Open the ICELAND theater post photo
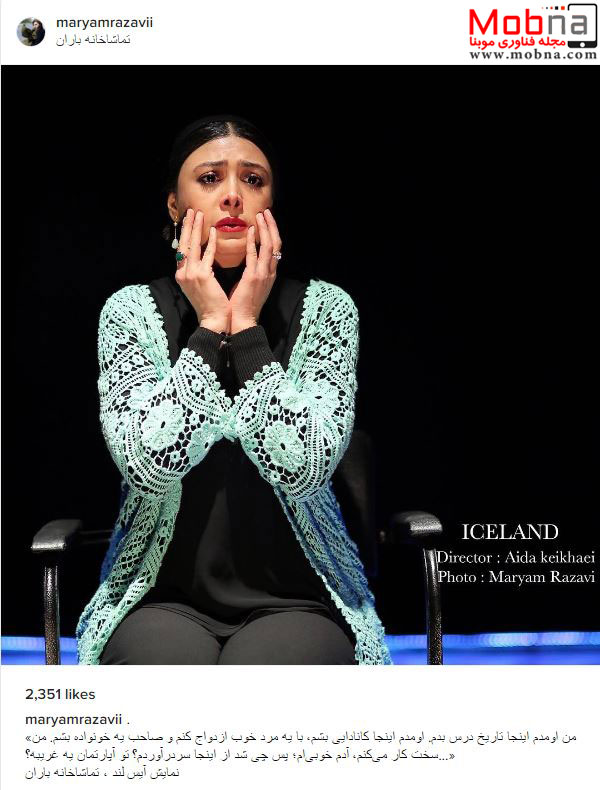Viewport: 600px width, 790px height. click(x=300, y=365)
